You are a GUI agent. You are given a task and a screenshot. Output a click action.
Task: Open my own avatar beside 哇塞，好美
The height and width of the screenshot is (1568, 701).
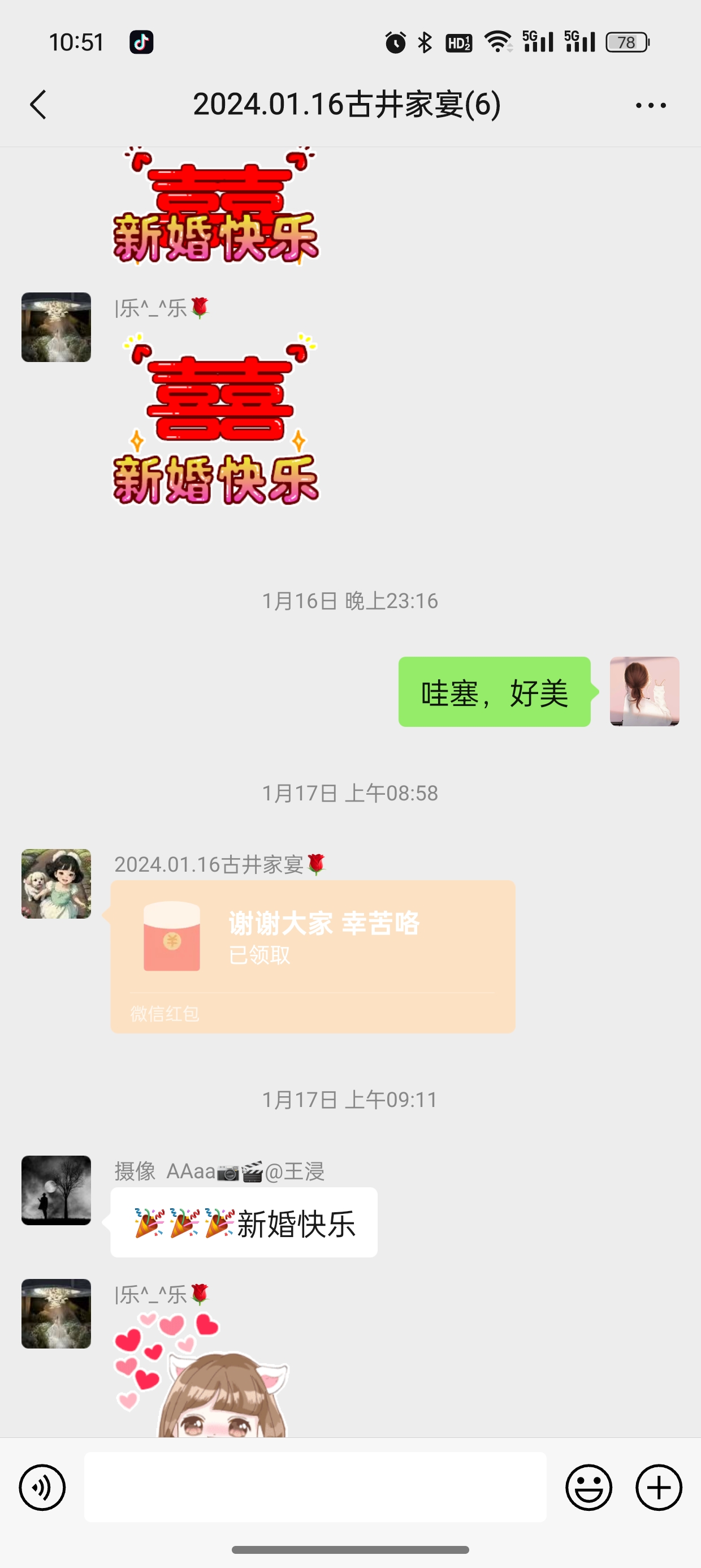coord(644,691)
